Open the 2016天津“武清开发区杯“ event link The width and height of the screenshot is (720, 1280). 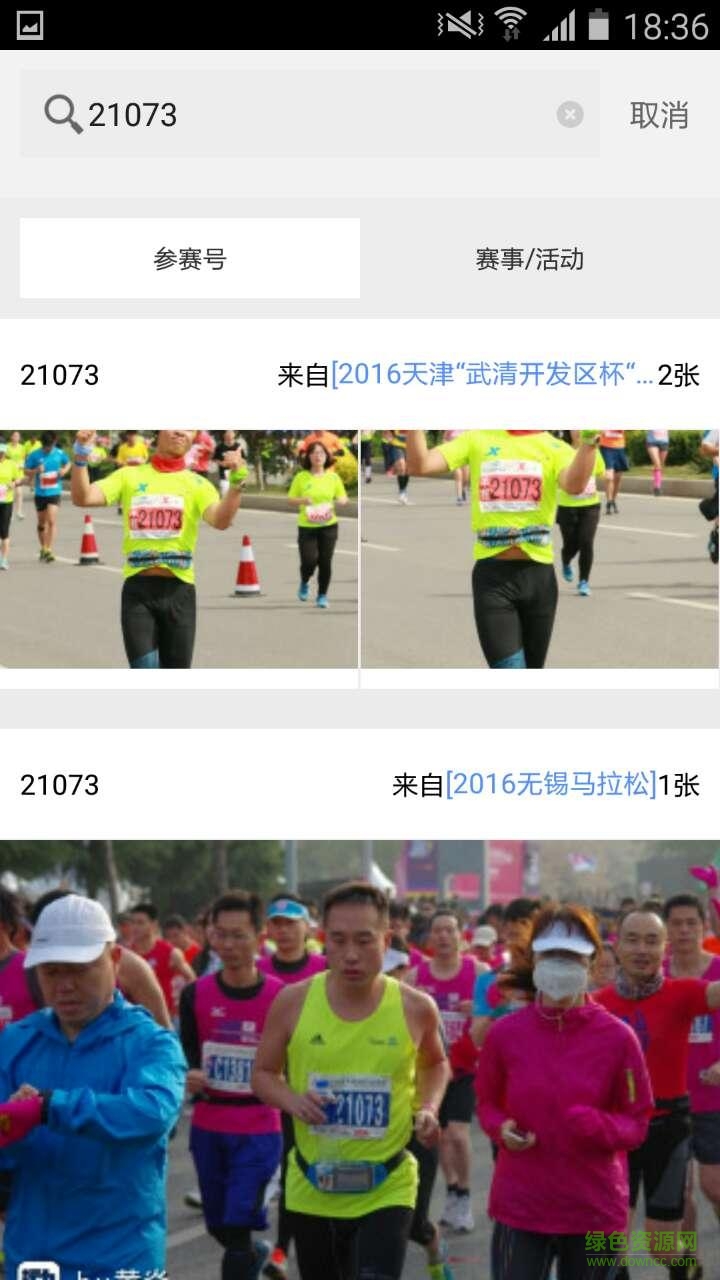pos(492,375)
